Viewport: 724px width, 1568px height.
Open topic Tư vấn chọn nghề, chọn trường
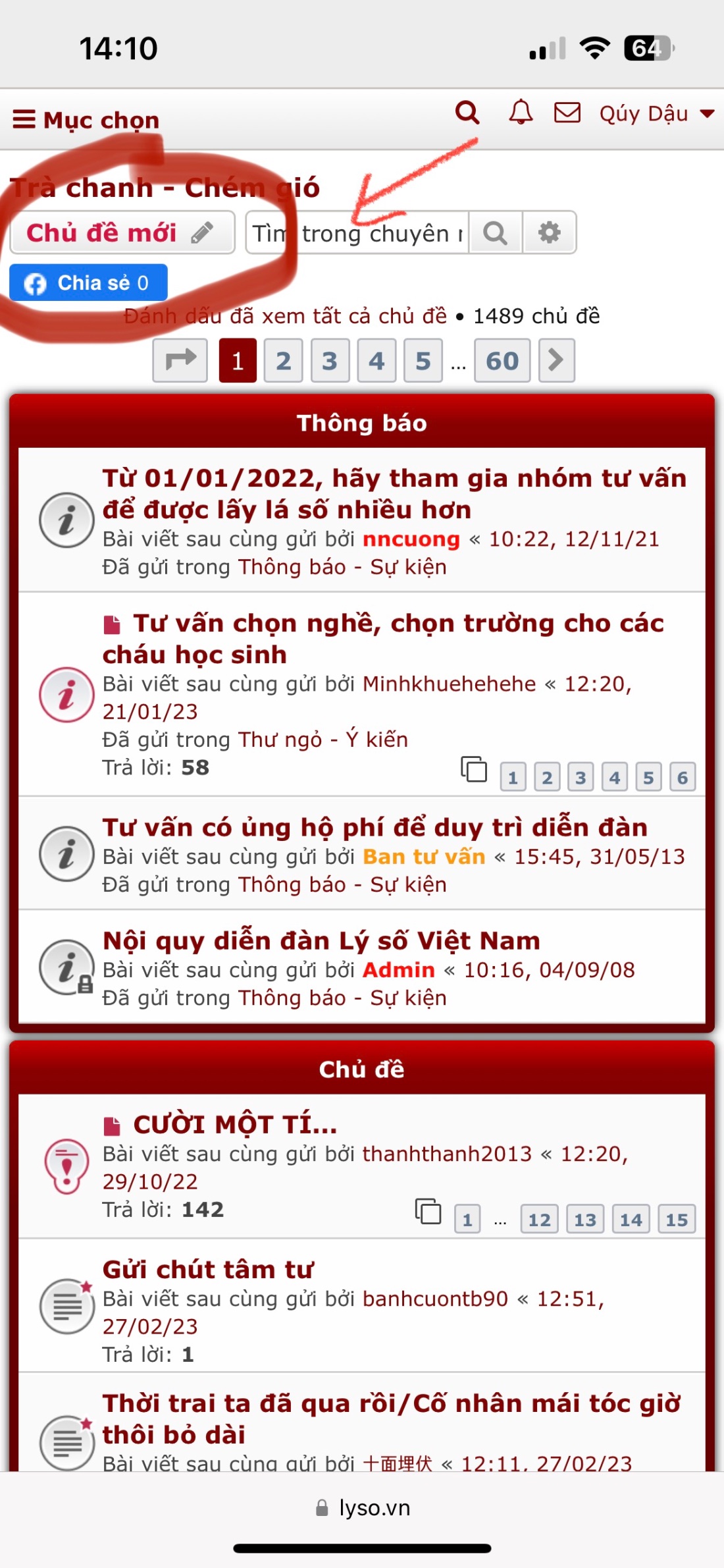[398, 624]
